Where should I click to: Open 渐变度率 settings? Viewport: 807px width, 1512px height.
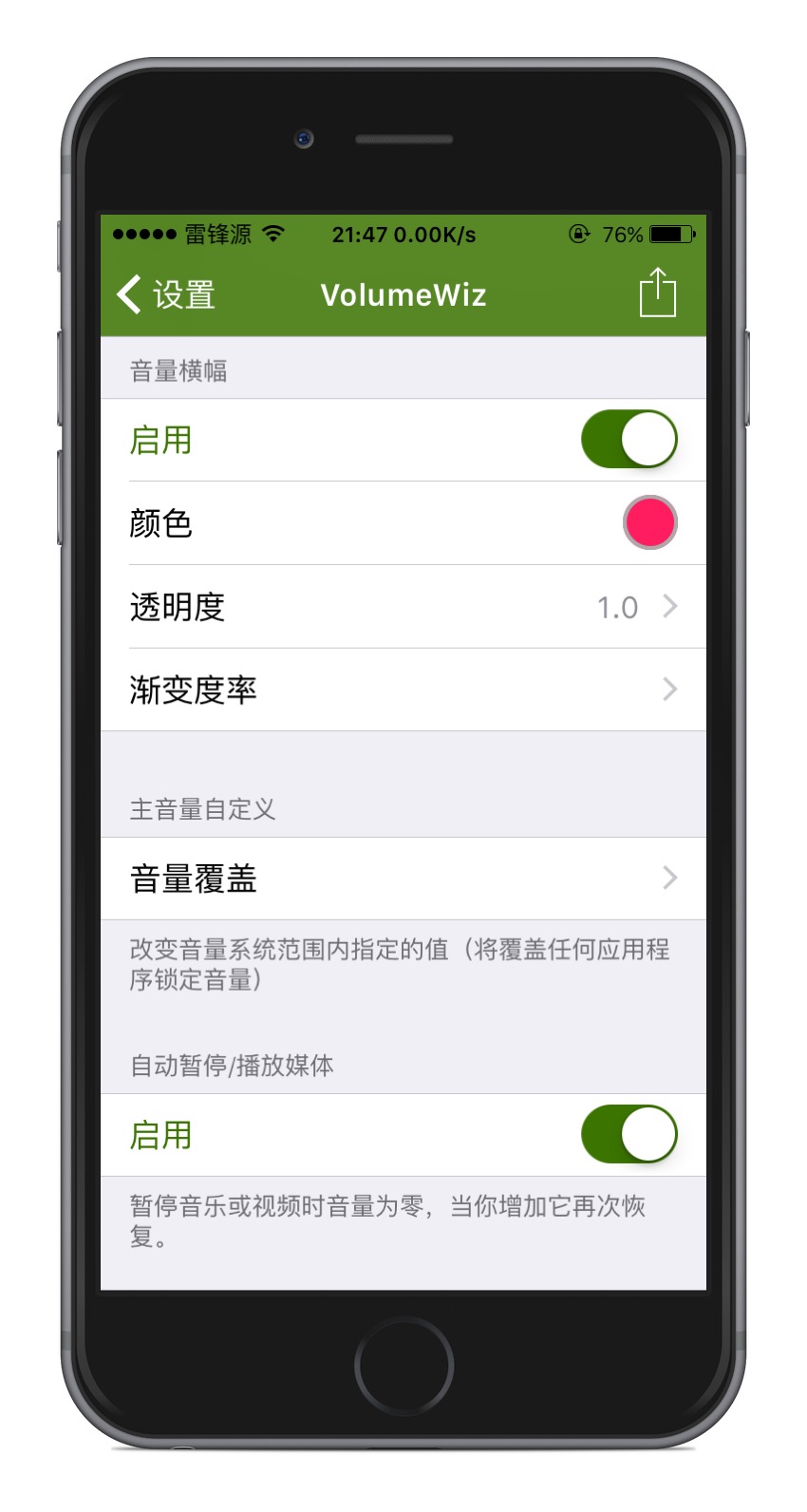coord(403,690)
